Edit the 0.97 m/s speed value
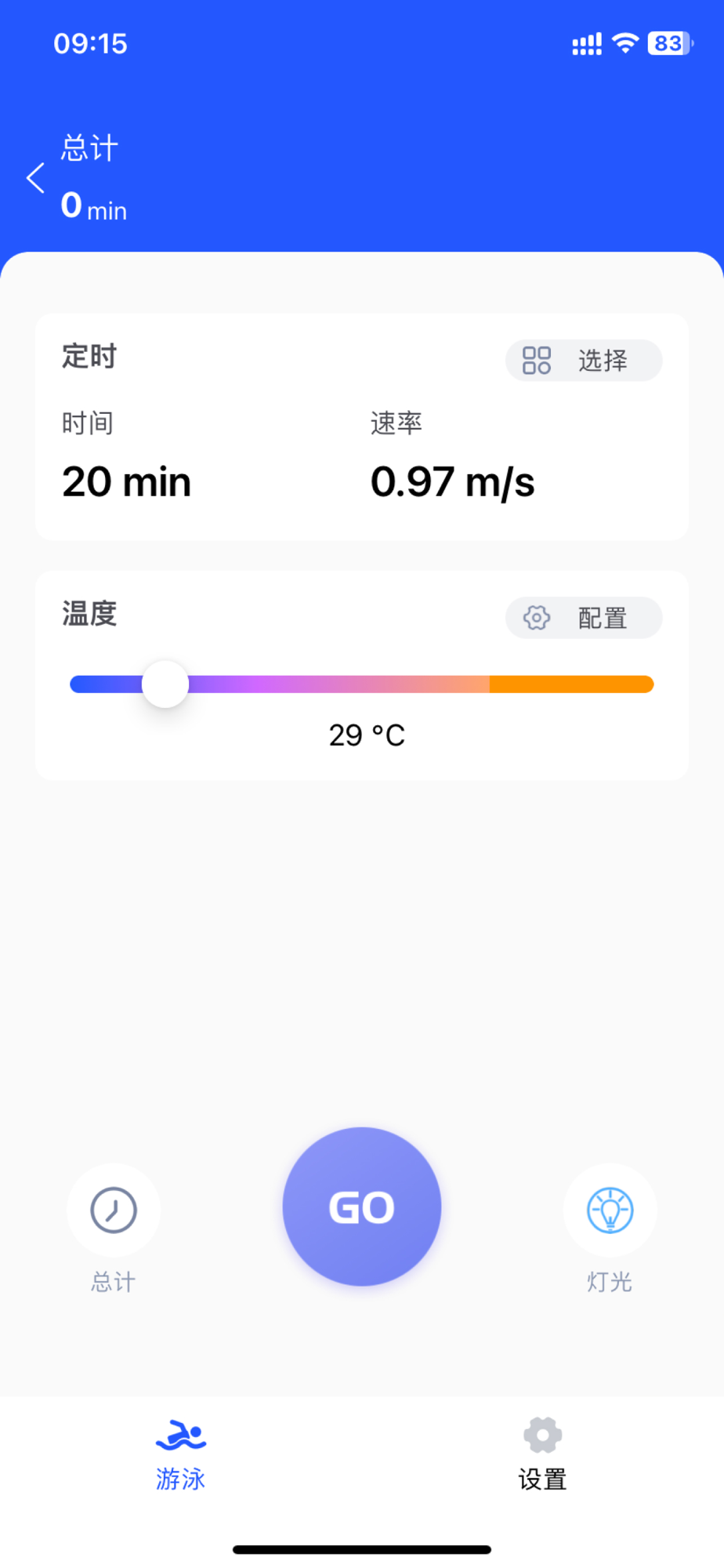 pyautogui.click(x=453, y=481)
